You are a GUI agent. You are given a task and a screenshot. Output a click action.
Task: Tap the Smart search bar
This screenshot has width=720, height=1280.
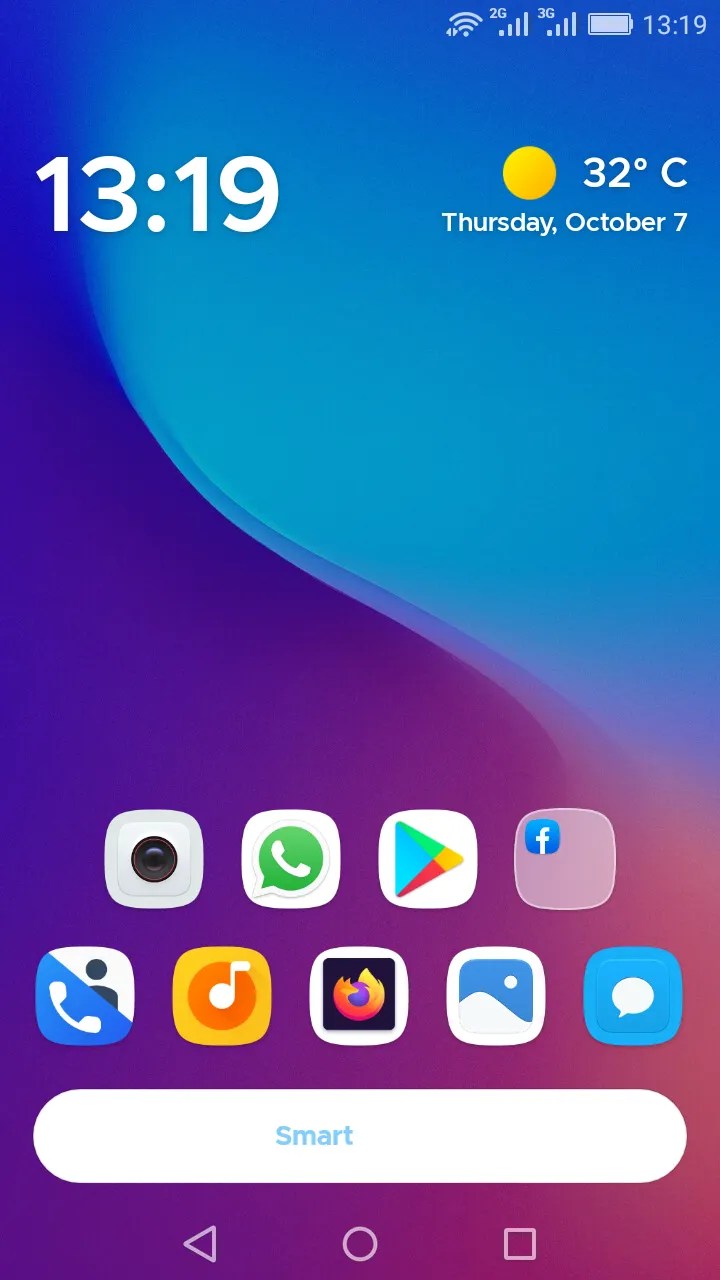tap(360, 1136)
